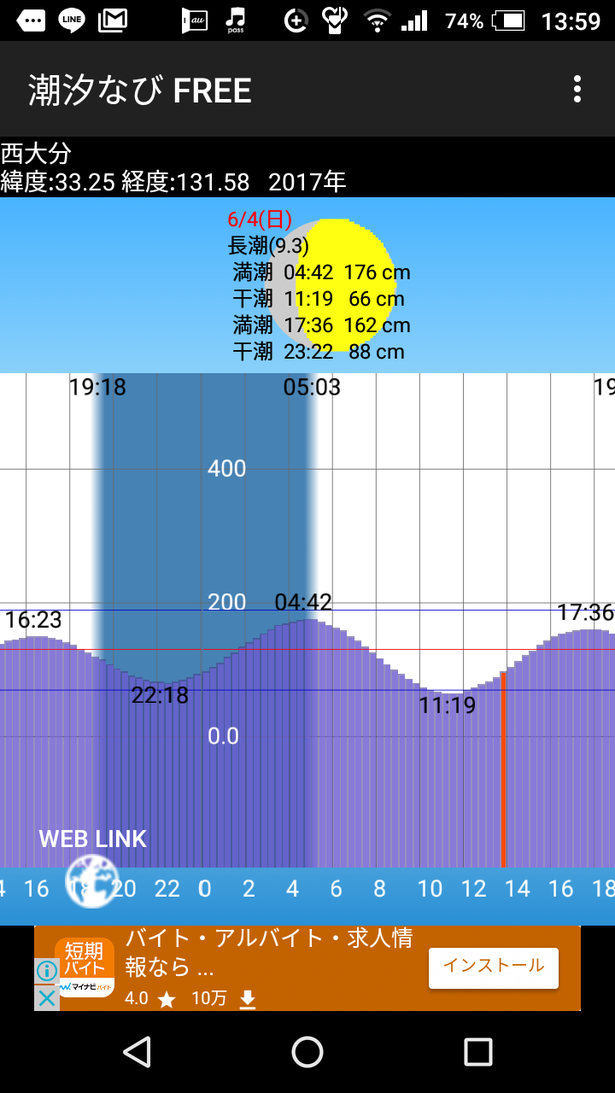Open the WEB LINK globe
The height and width of the screenshot is (1093, 615).
pos(92,879)
